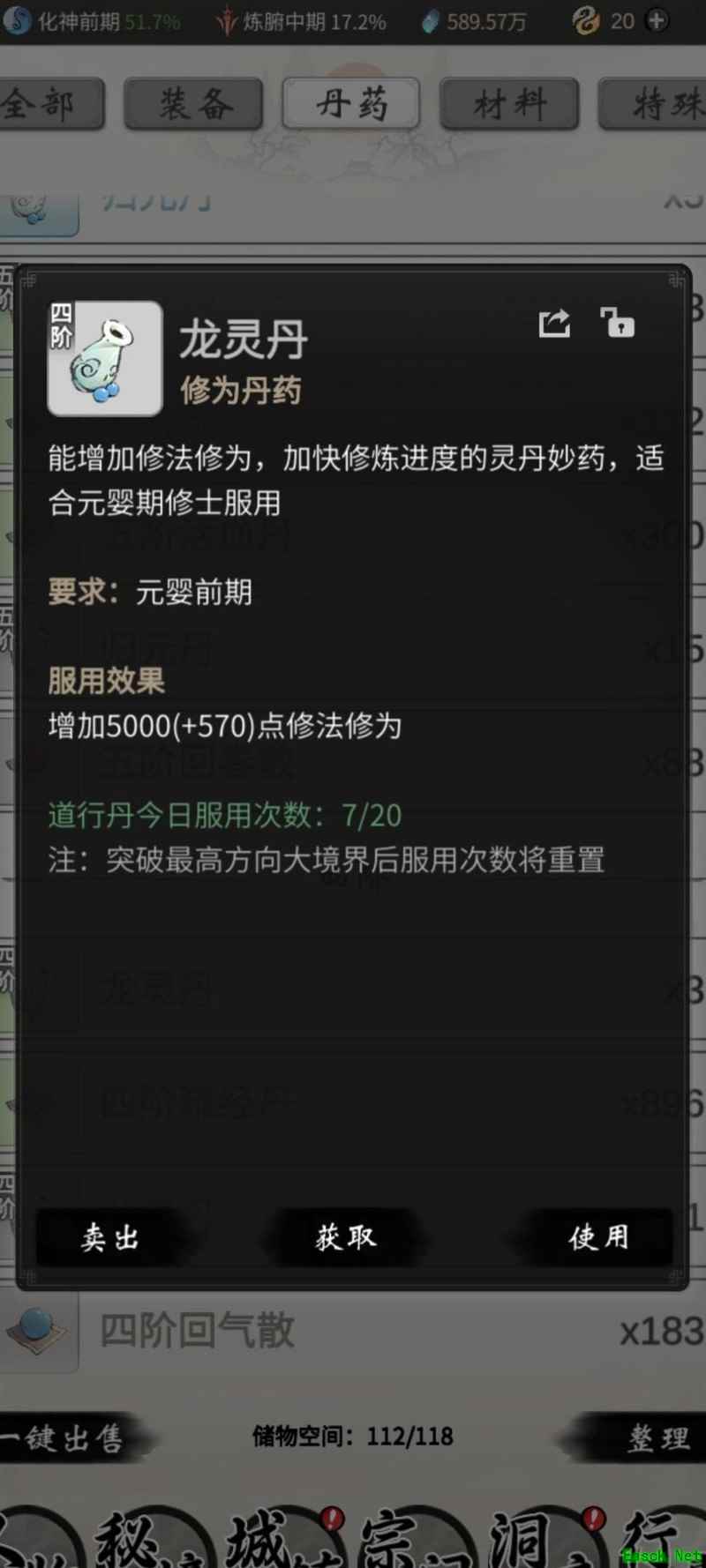Open the 四阶回气散 item row
This screenshot has width=706, height=1568.
[x=353, y=1330]
